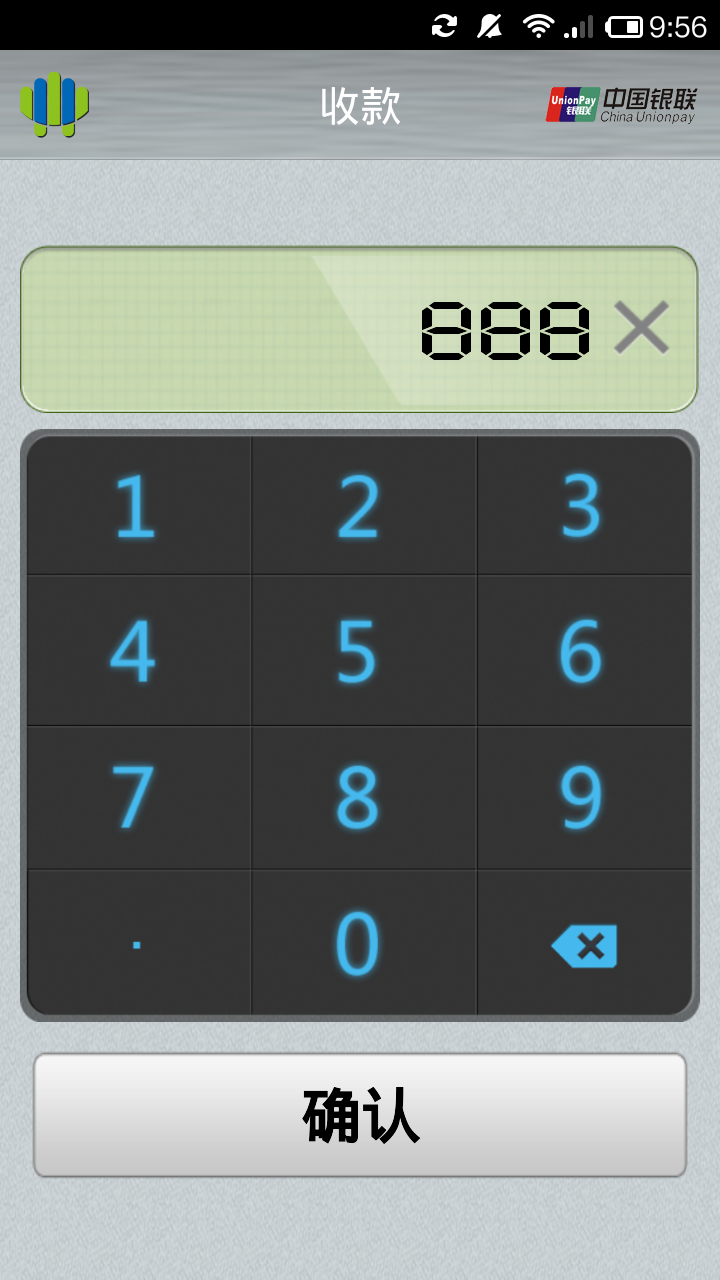
Task: Delete the last digit with backspace
Action: click(x=584, y=945)
